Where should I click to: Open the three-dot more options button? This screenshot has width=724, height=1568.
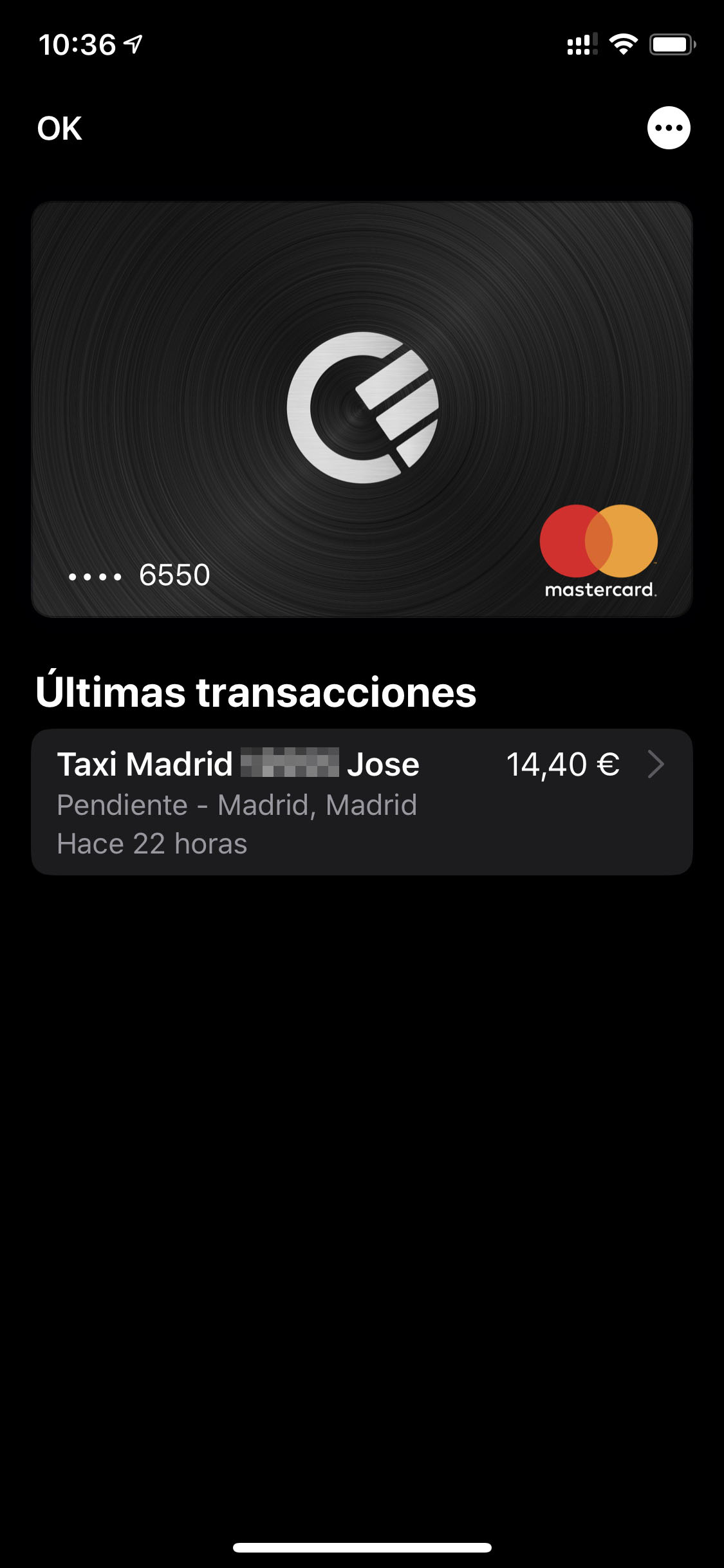coord(669,127)
